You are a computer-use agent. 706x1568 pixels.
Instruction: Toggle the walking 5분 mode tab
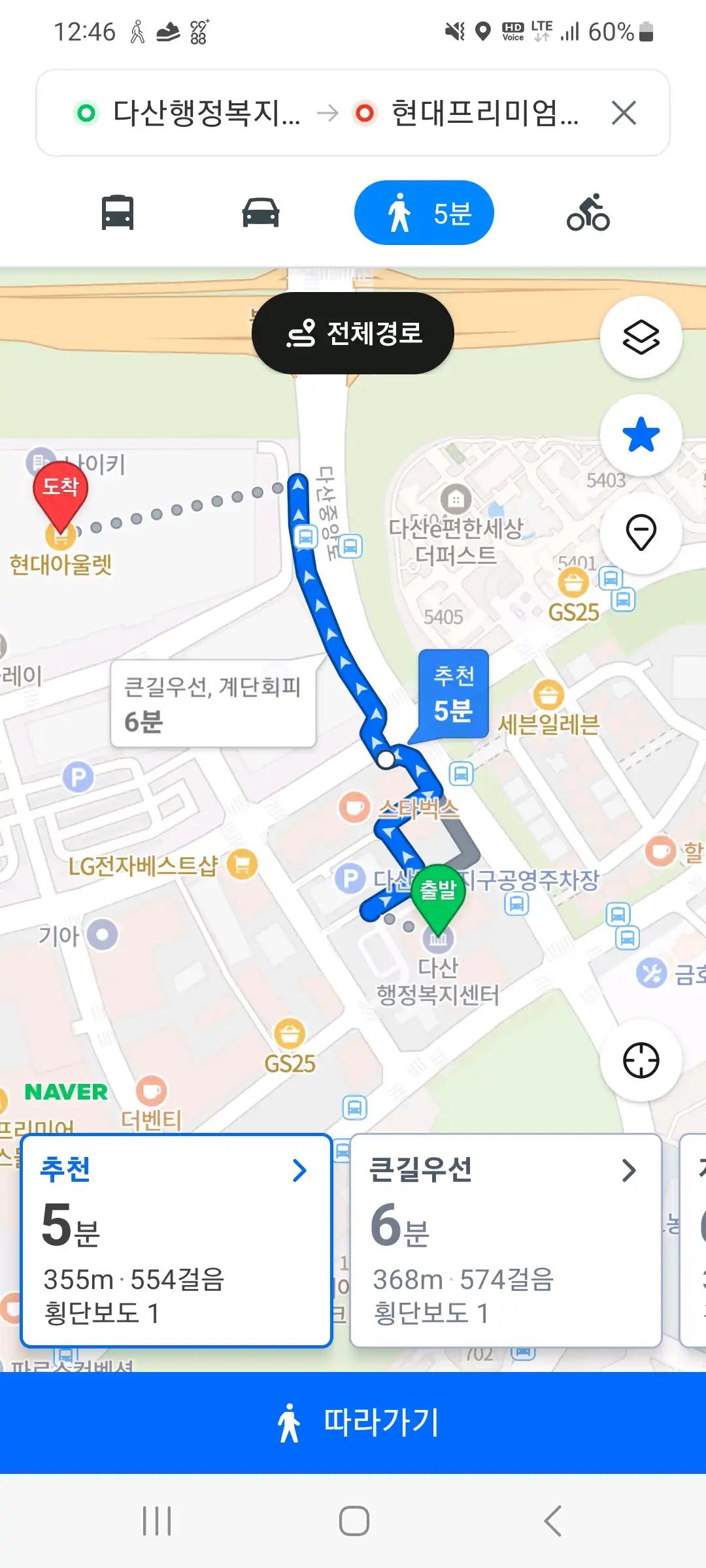click(424, 212)
